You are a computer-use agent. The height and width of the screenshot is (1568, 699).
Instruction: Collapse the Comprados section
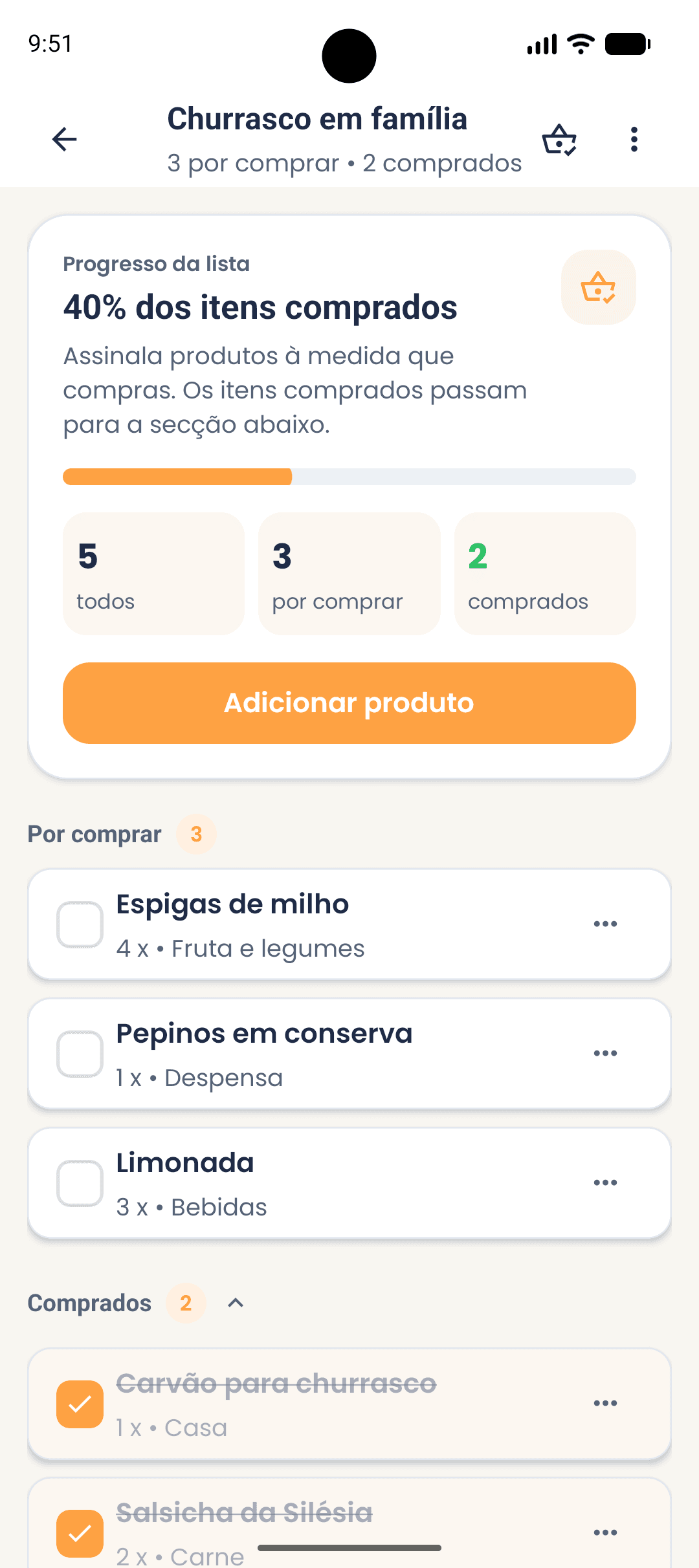tap(236, 1303)
